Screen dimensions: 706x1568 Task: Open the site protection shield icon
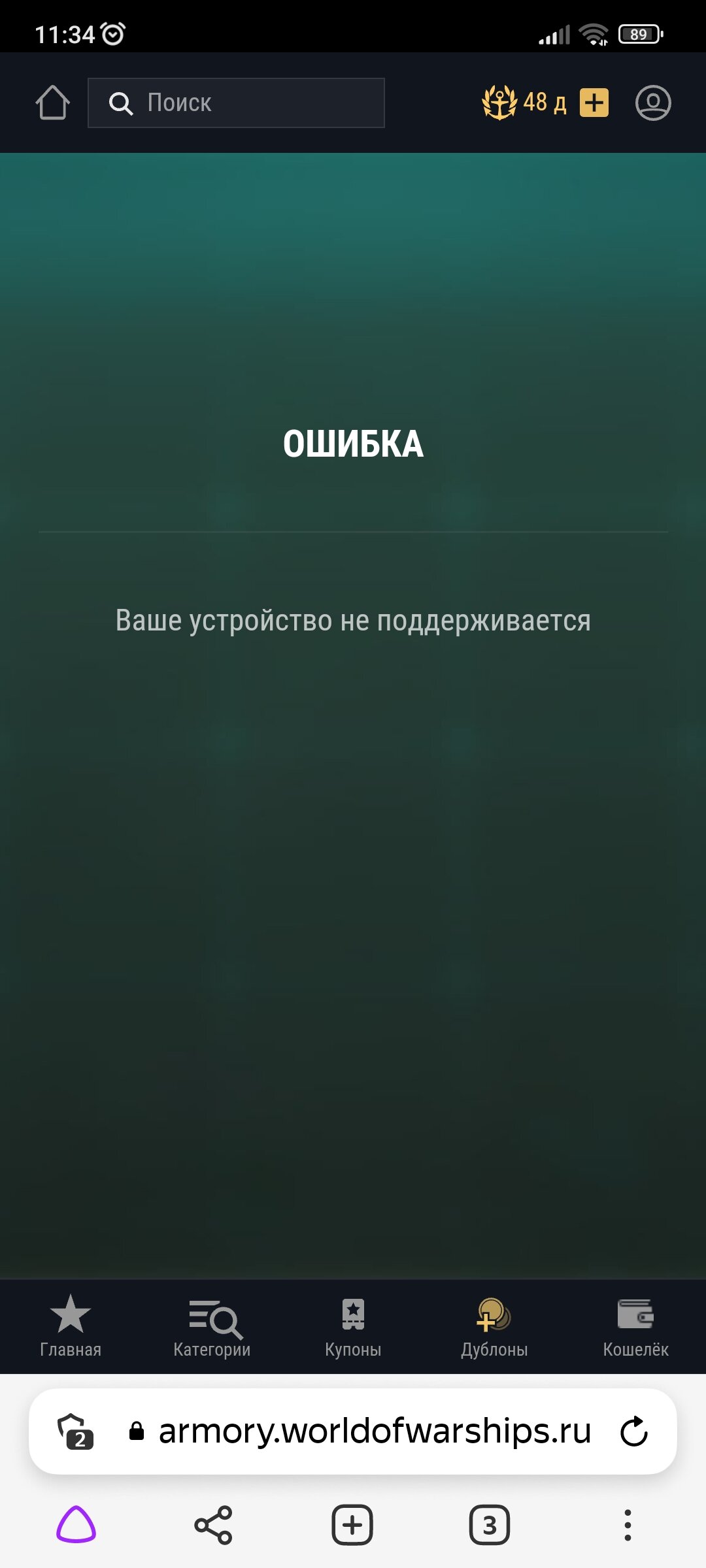point(75,1431)
